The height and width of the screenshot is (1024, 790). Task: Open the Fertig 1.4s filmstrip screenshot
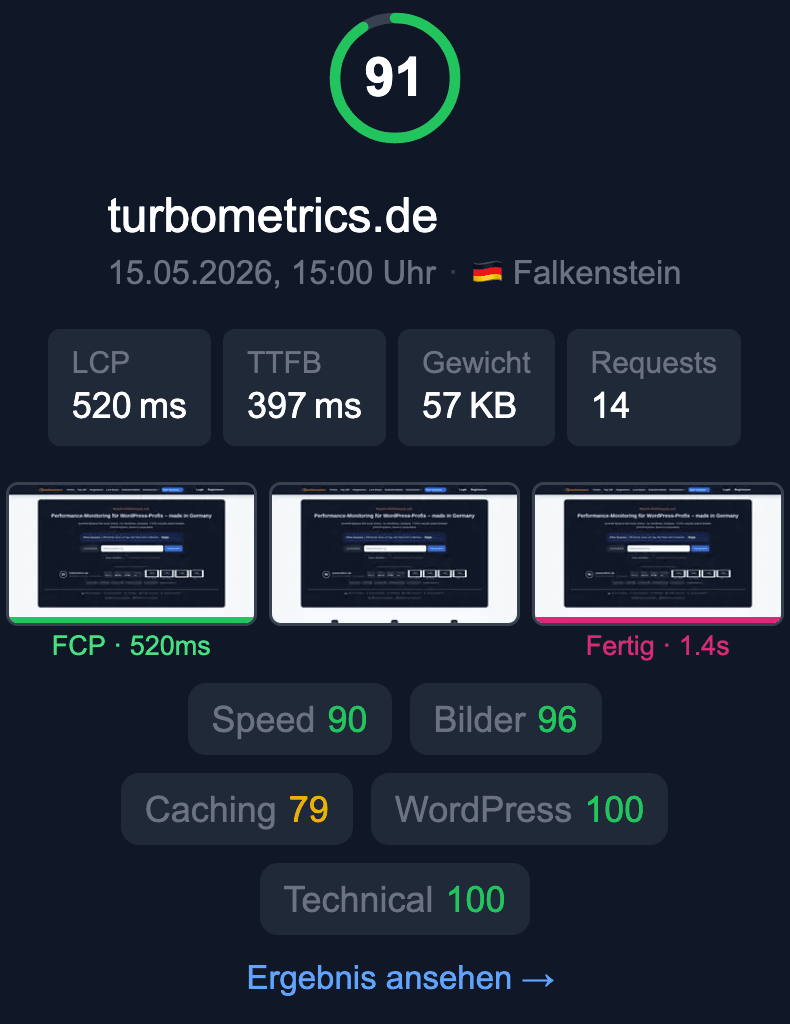pos(657,554)
